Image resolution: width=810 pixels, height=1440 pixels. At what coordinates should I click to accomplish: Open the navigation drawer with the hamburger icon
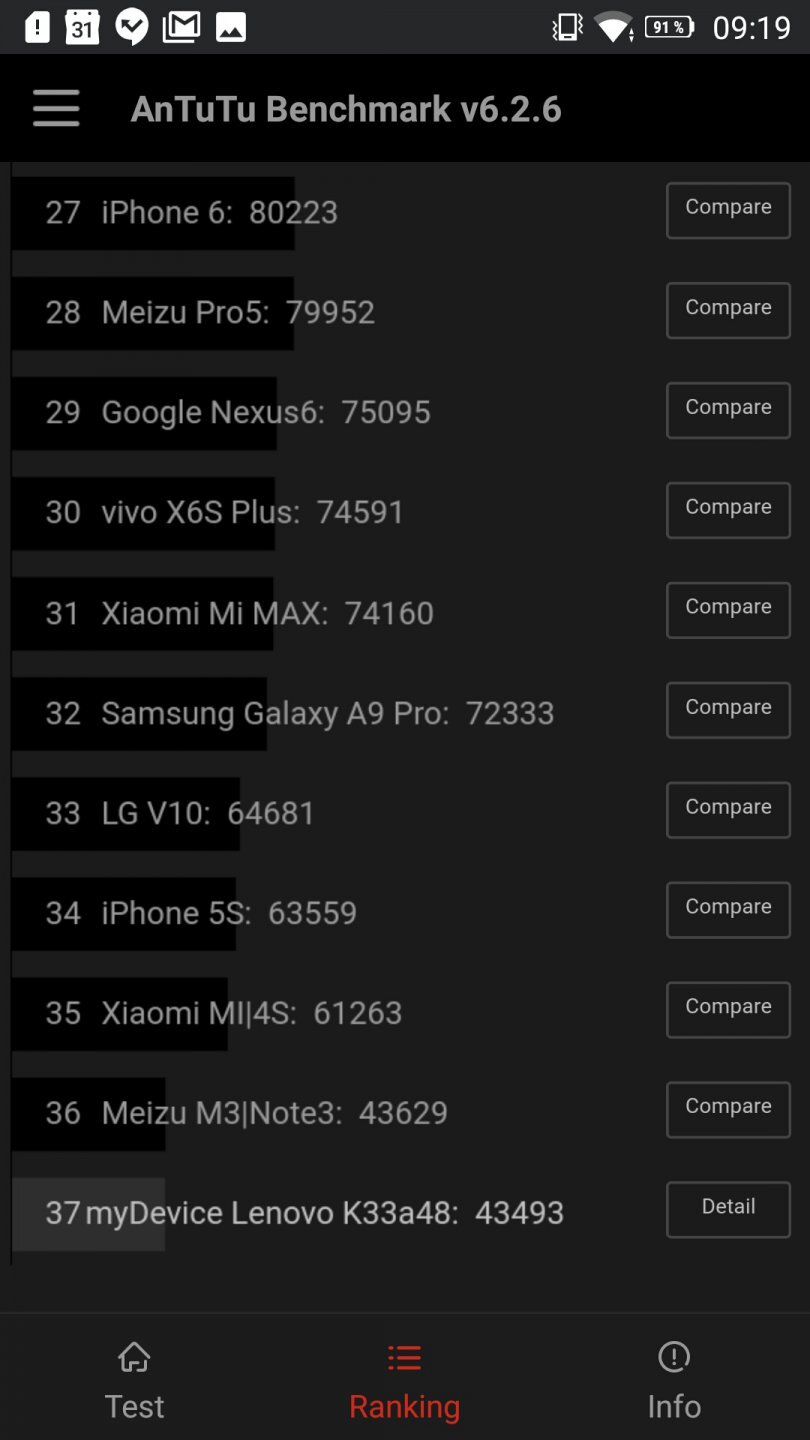click(55, 108)
